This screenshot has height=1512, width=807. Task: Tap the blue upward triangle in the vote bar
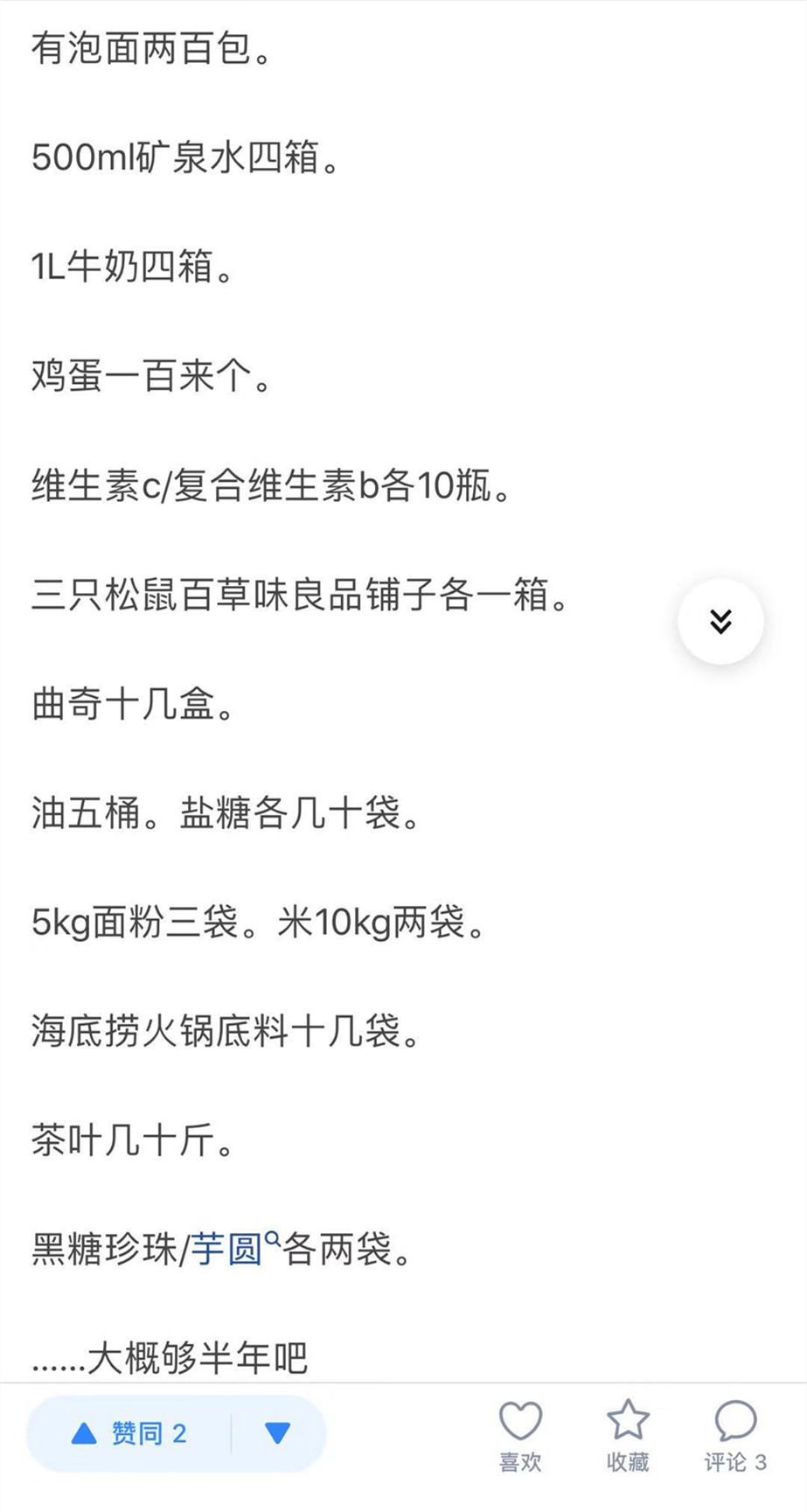pyautogui.click(x=82, y=1432)
